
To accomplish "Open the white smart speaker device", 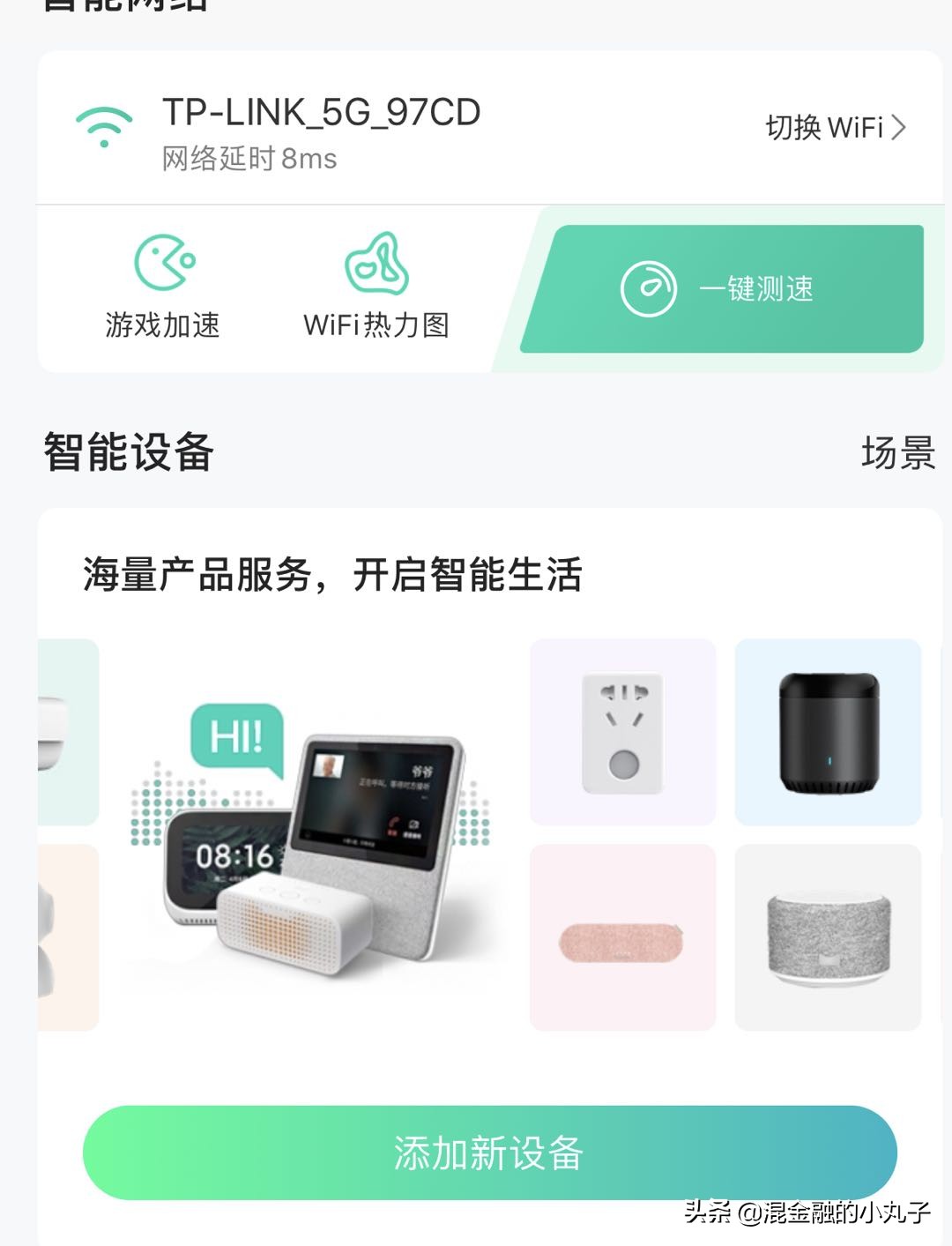I will pos(827,935).
